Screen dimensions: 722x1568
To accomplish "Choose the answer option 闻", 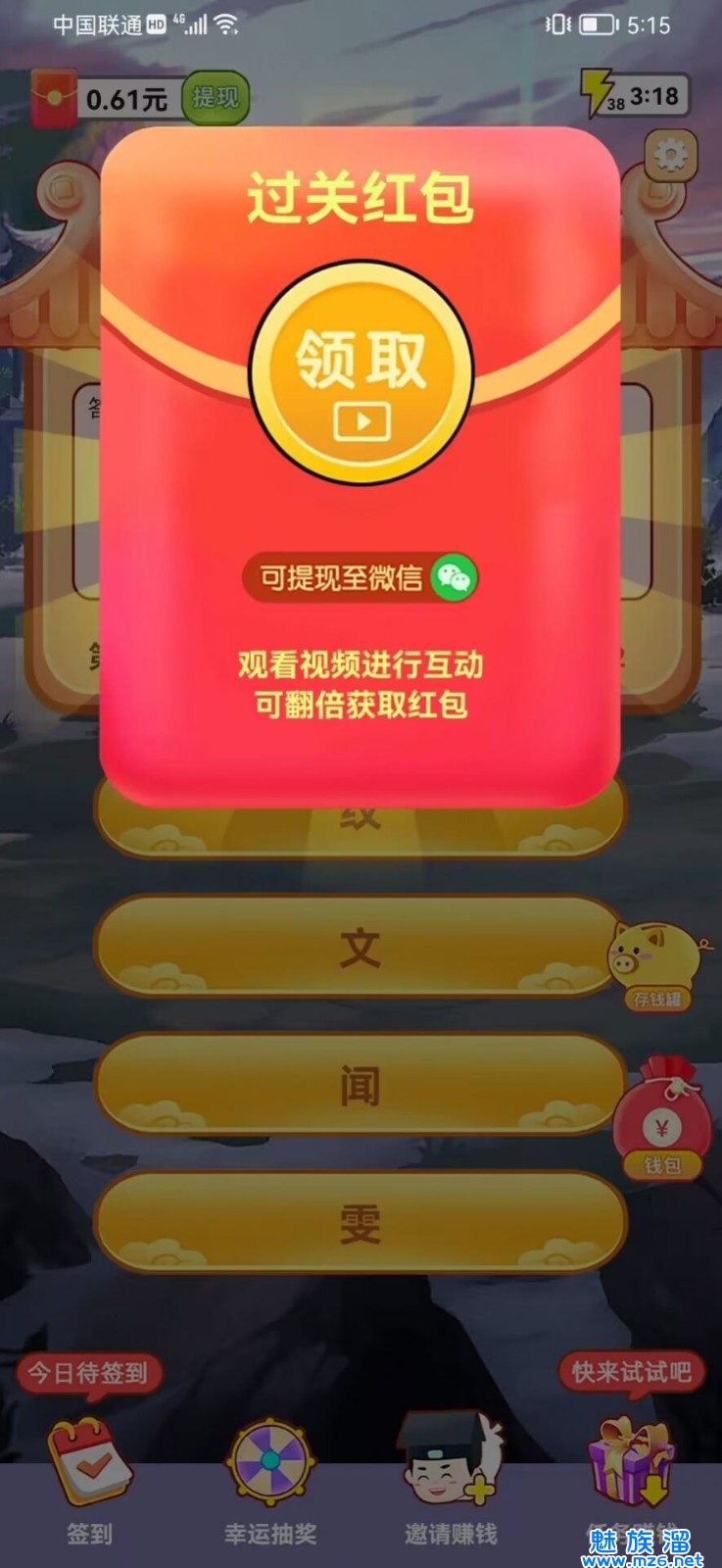I will [360, 1085].
